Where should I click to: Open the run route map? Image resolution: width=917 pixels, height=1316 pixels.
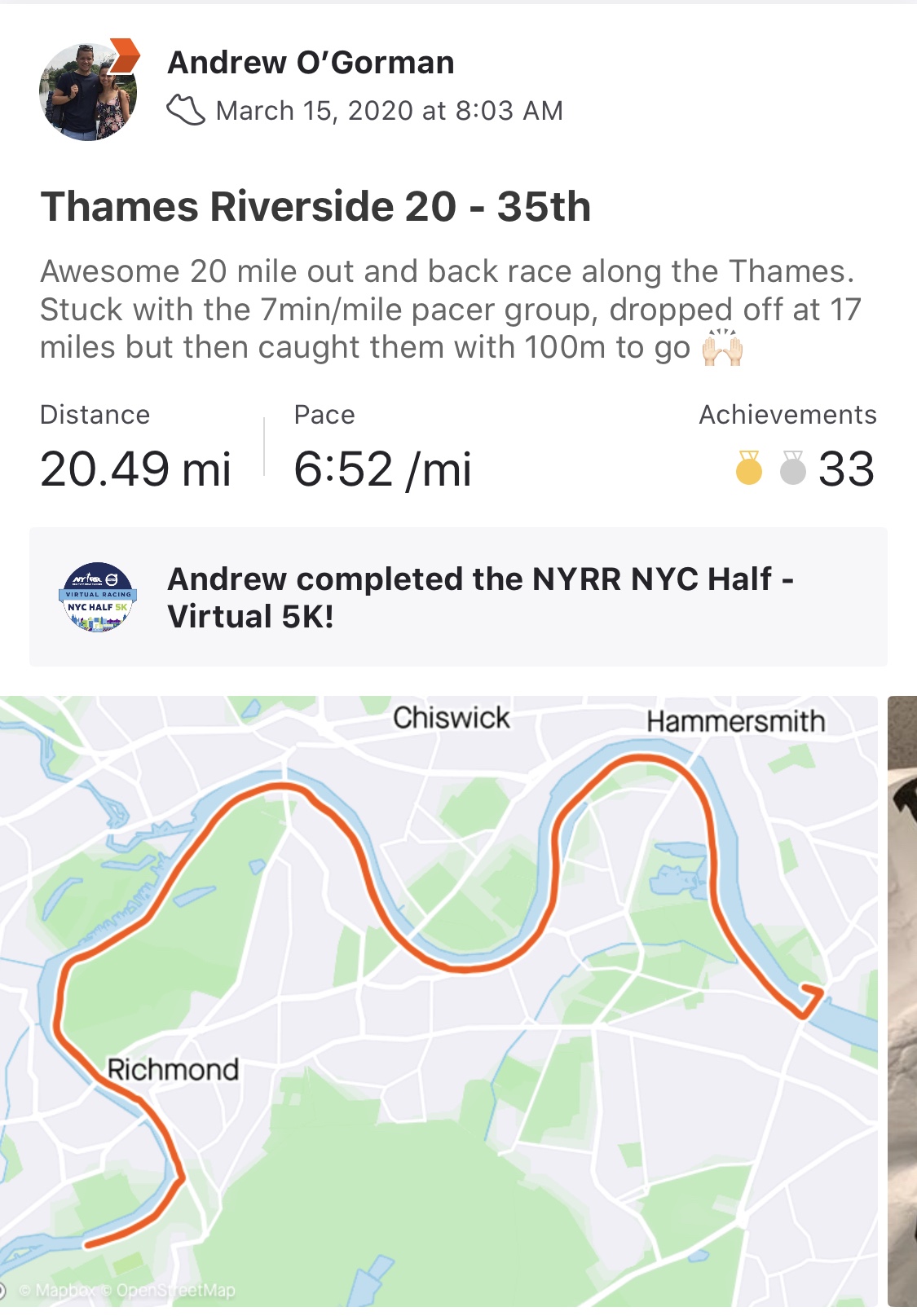[439, 1001]
